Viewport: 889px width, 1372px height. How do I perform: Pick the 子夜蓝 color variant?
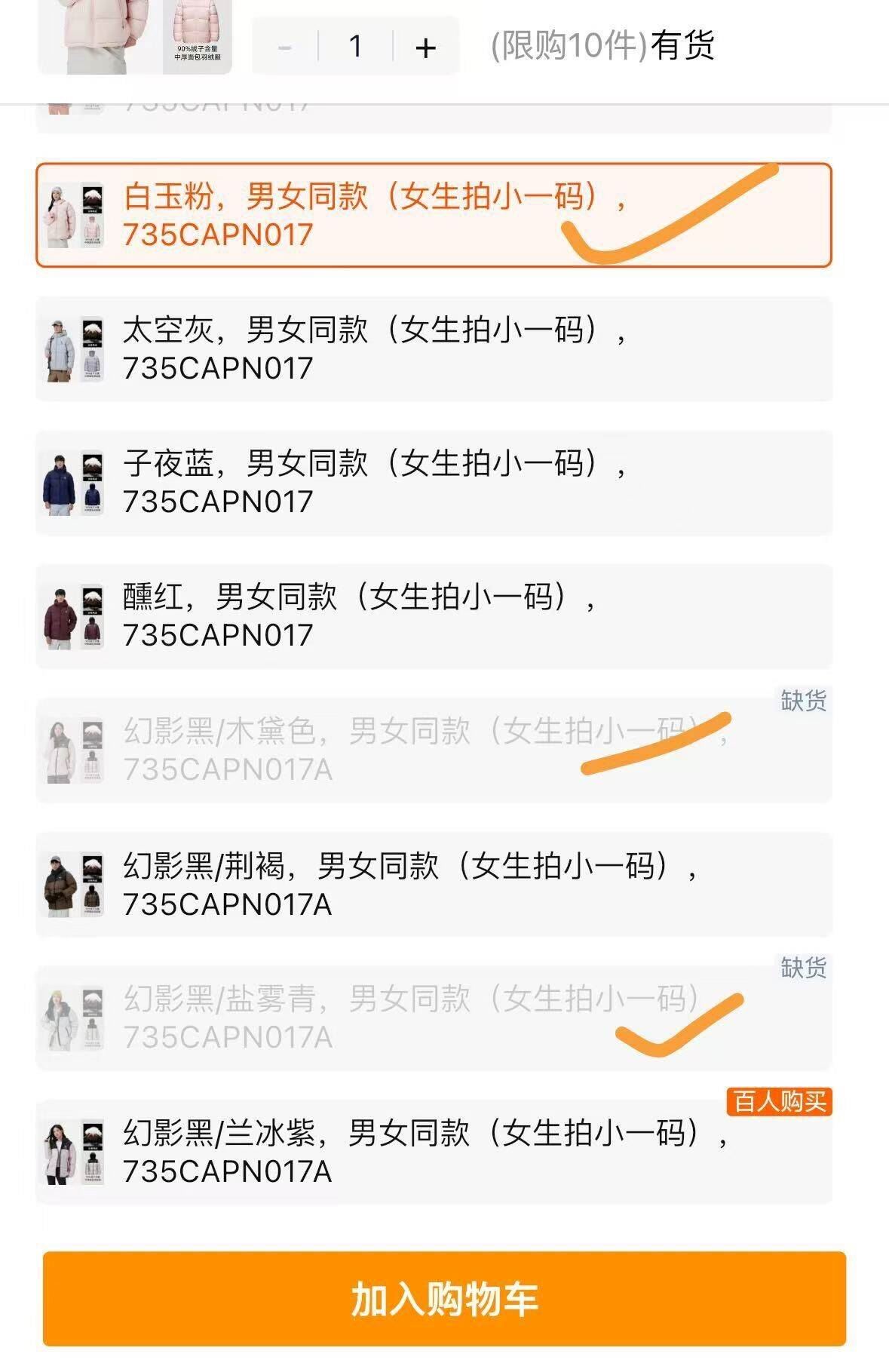434,482
